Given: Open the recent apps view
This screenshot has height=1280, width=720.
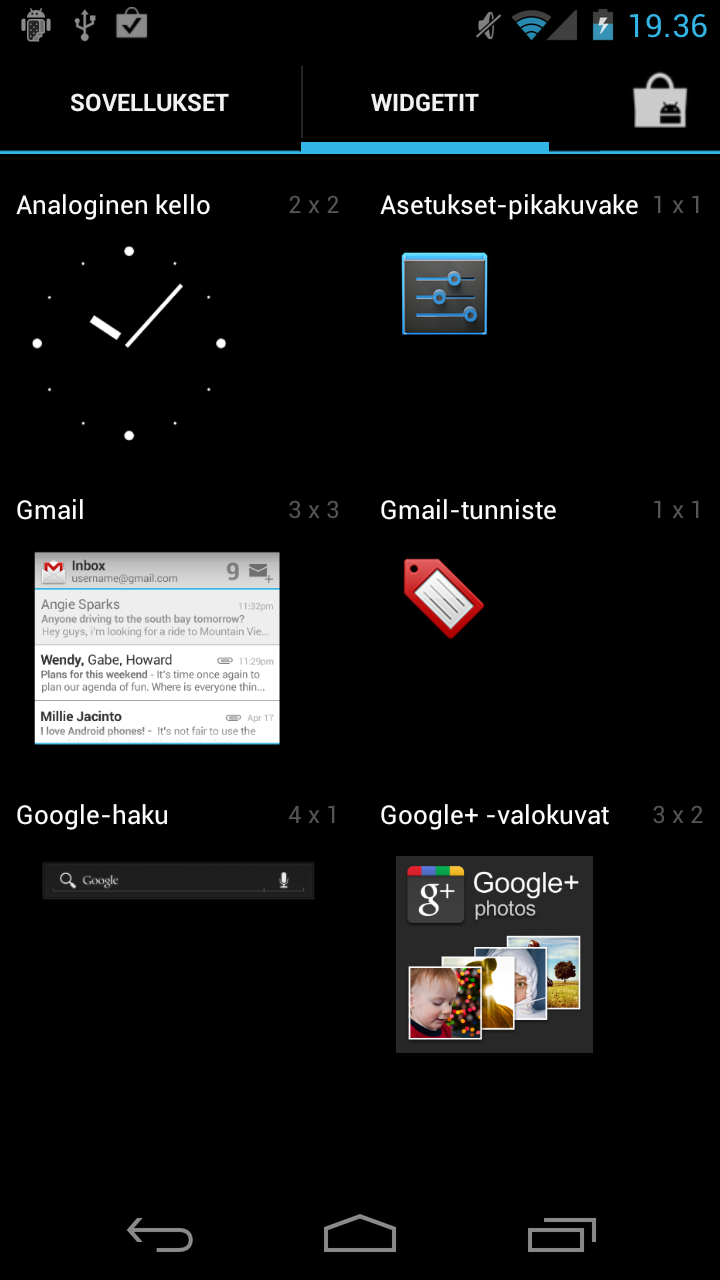Looking at the screenshot, I should [x=561, y=1235].
